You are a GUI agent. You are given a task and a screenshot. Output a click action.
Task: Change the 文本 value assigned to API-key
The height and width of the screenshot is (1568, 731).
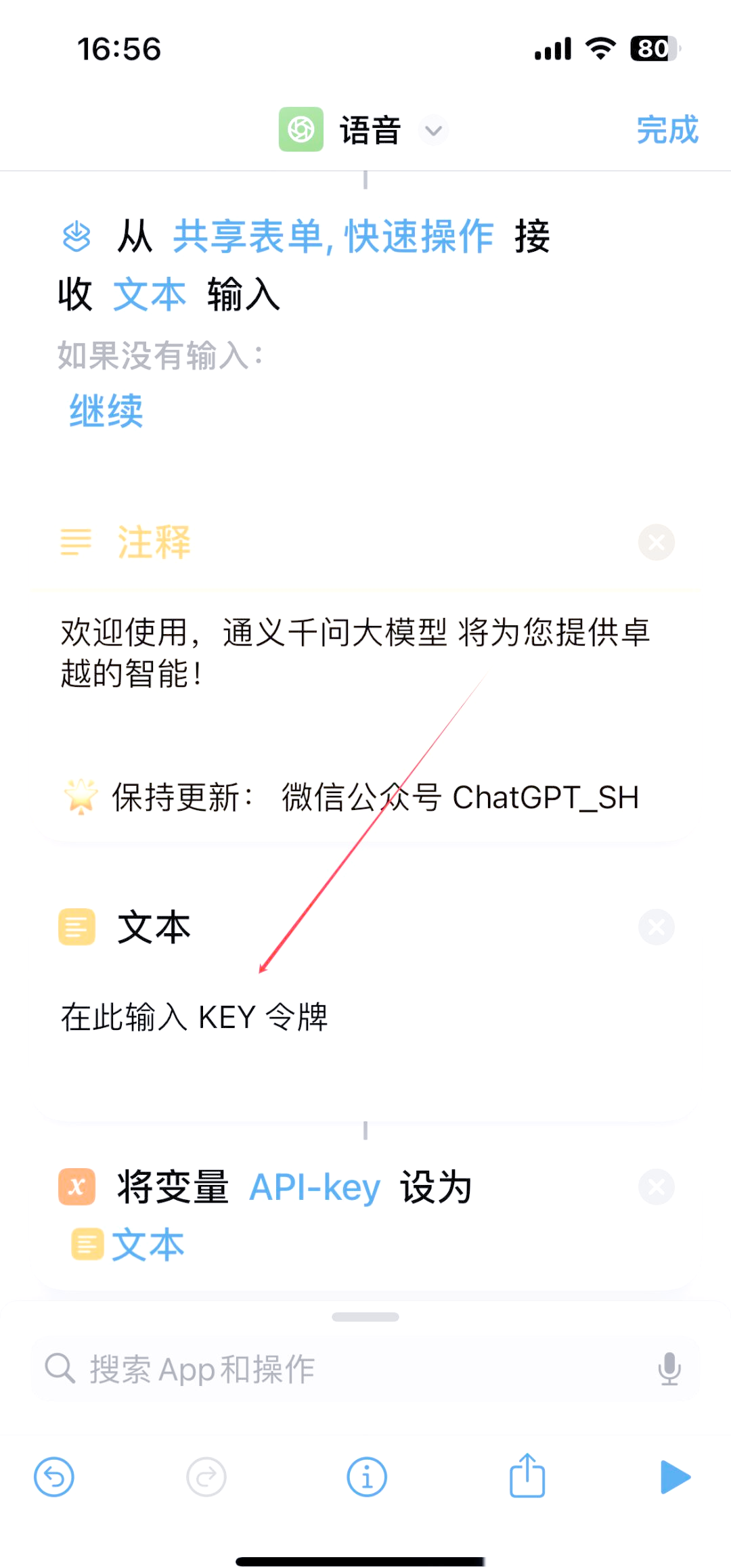tap(129, 1245)
